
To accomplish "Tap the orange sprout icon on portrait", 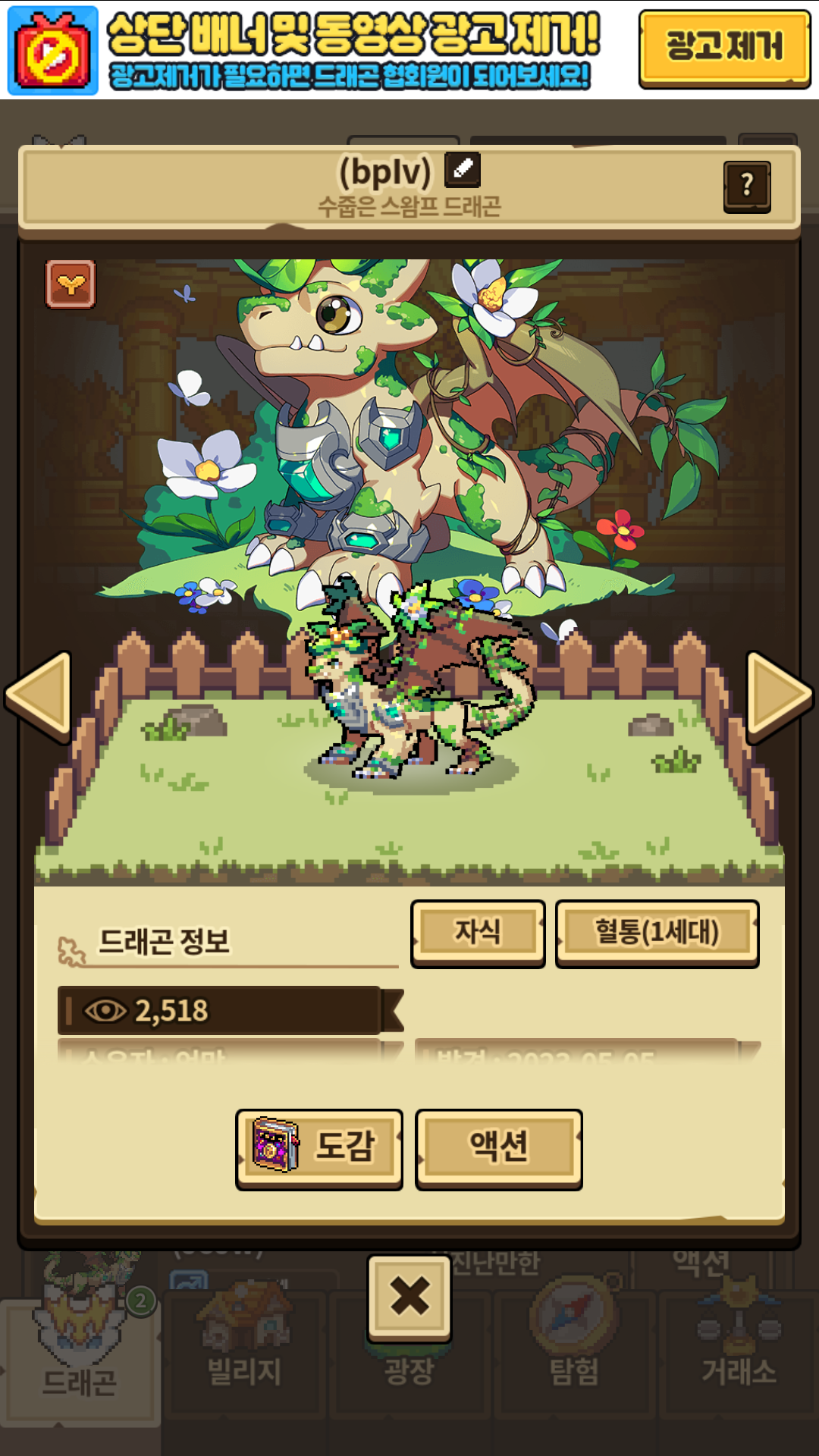I will point(71,284).
